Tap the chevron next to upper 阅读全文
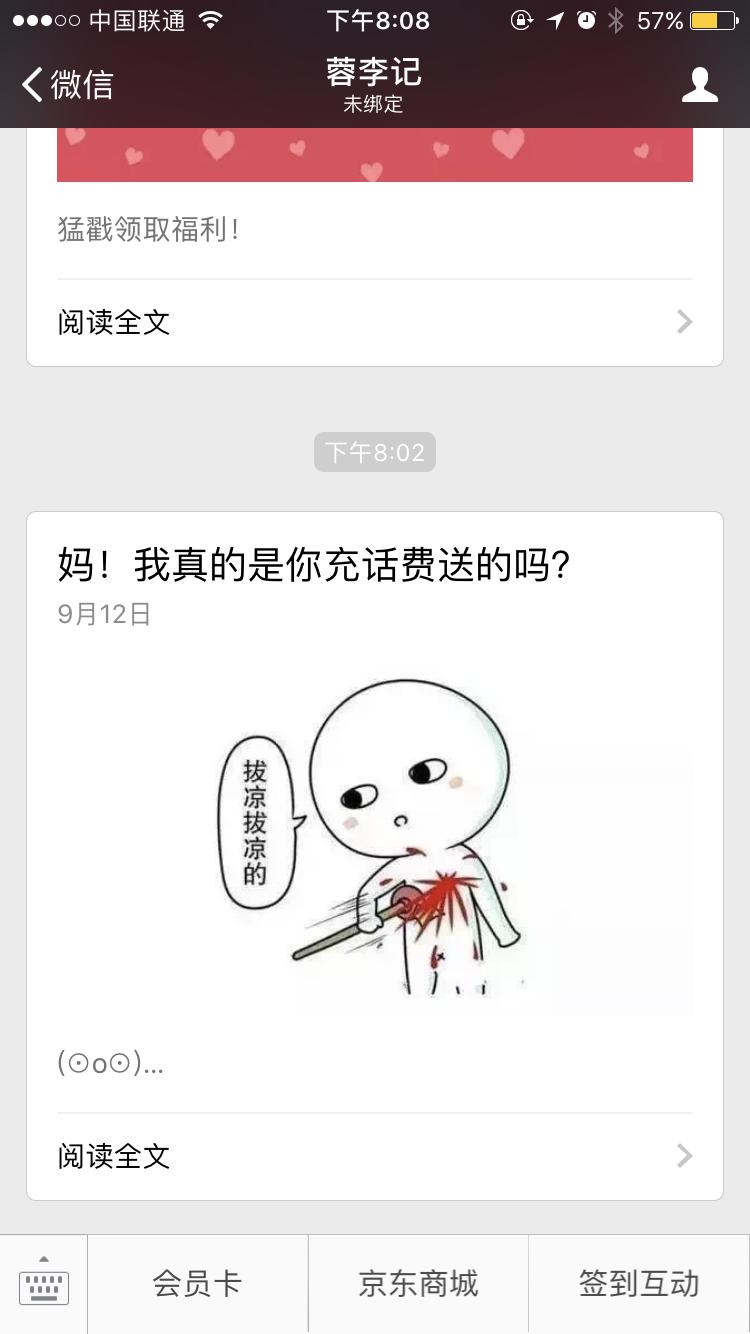Viewport: 750px width, 1334px height. pyautogui.click(x=684, y=322)
